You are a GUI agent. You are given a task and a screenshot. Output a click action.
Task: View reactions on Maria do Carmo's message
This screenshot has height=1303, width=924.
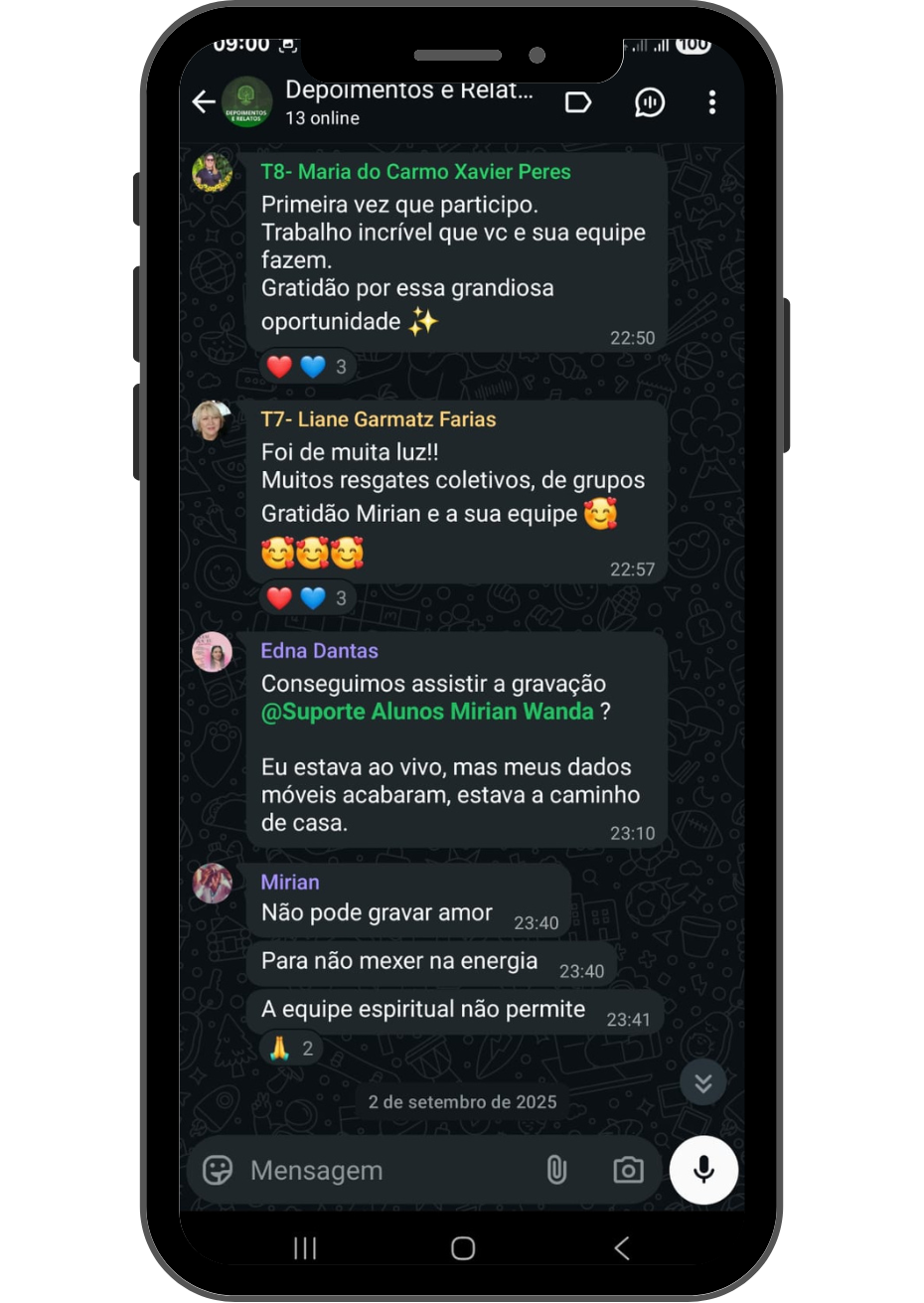[307, 367]
